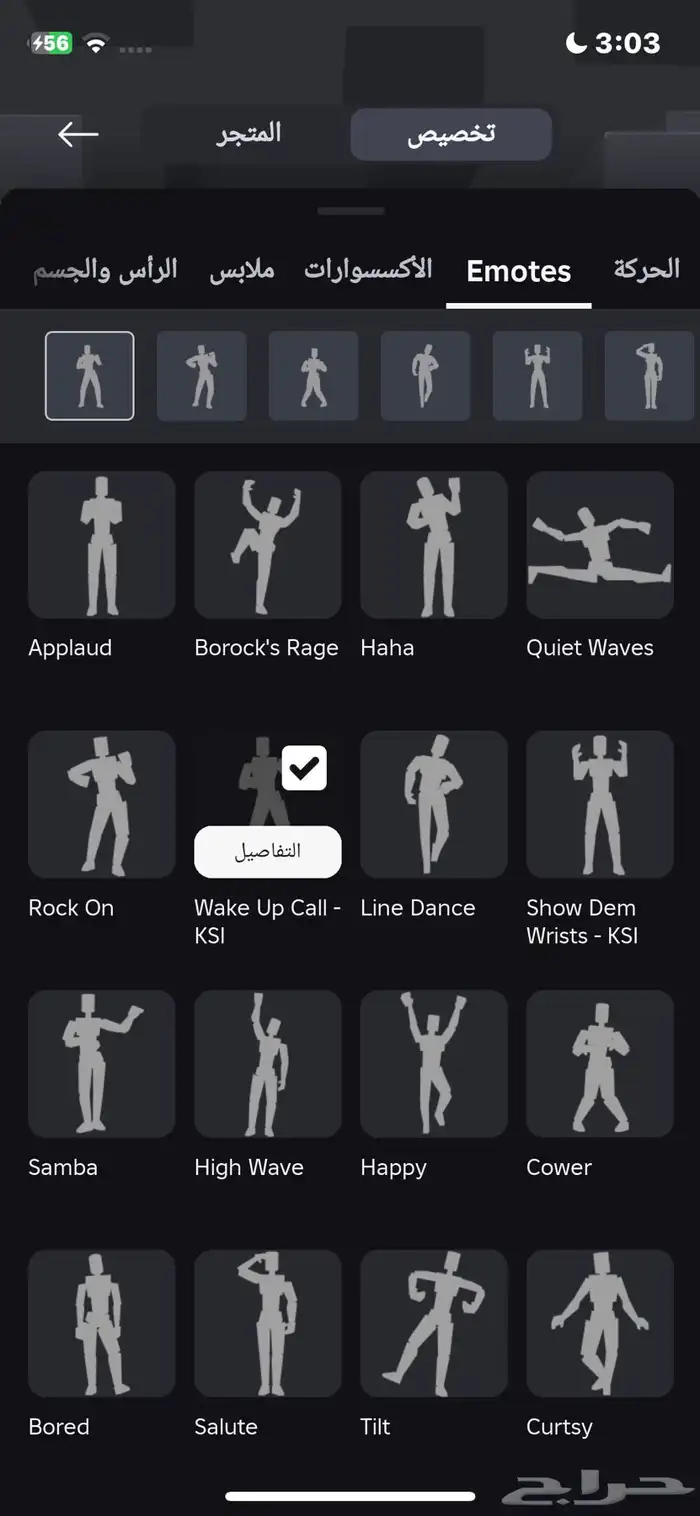This screenshot has height=1516, width=700.
Task: Open the الأكسسوارات category tab
Action: (368, 269)
